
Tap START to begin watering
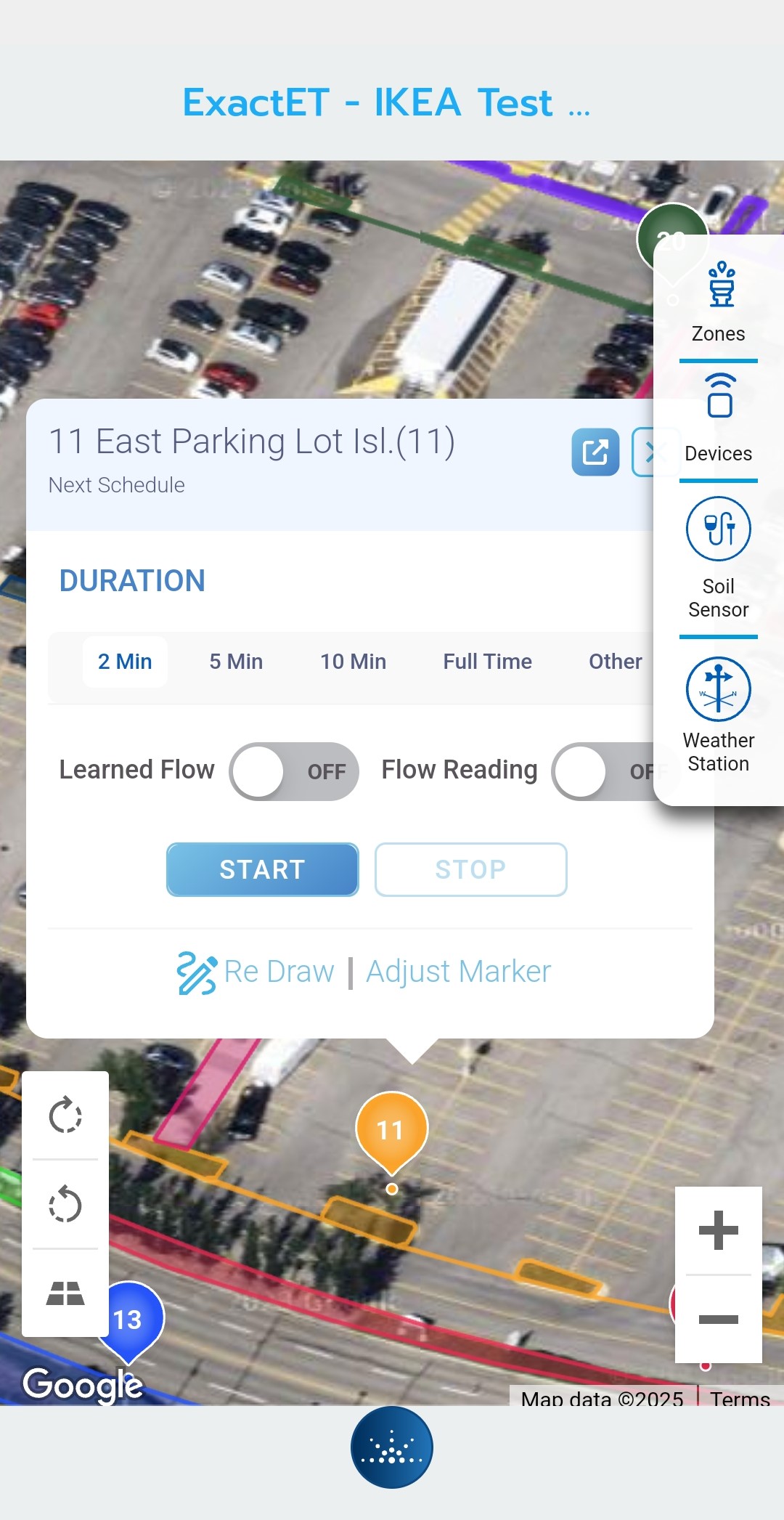[262, 869]
